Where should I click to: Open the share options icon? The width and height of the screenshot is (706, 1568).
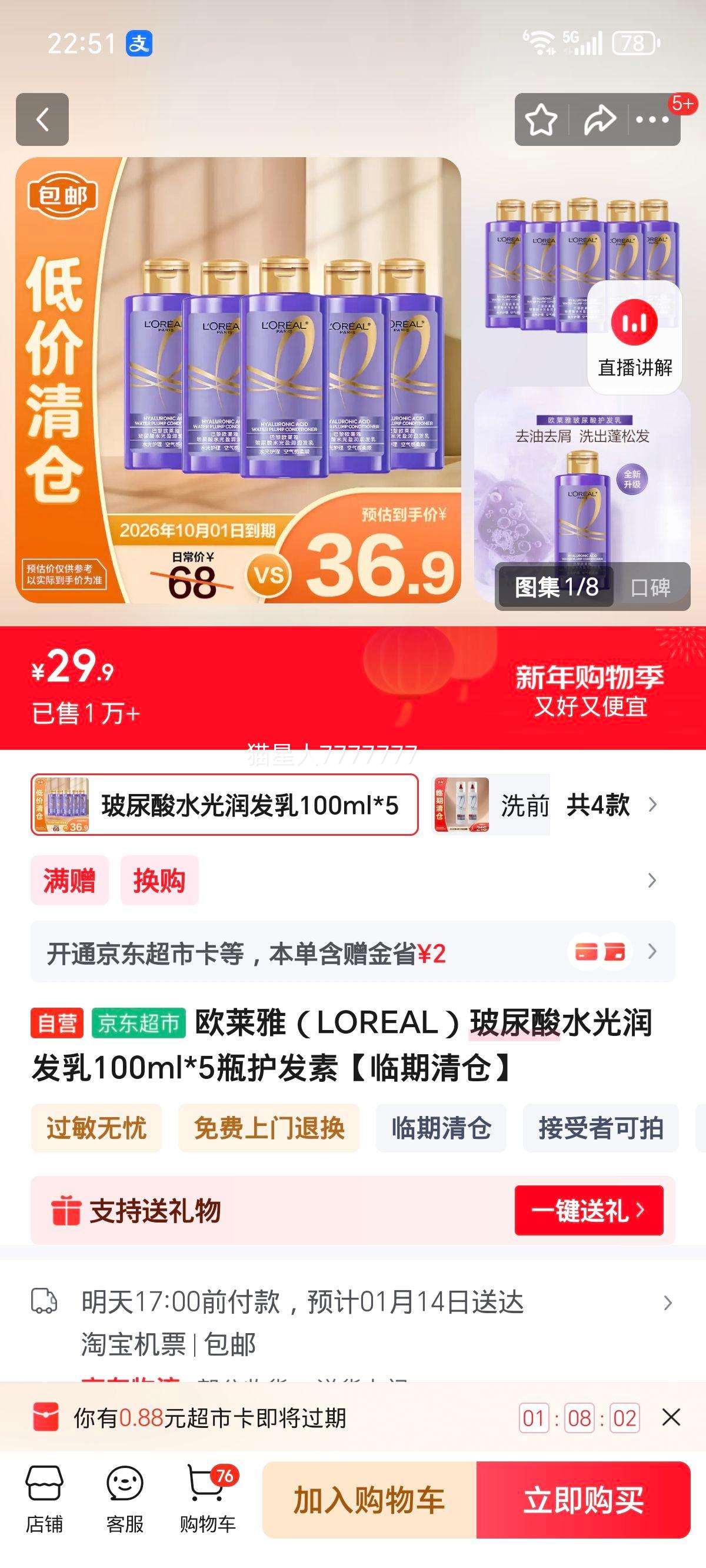pyautogui.click(x=600, y=121)
